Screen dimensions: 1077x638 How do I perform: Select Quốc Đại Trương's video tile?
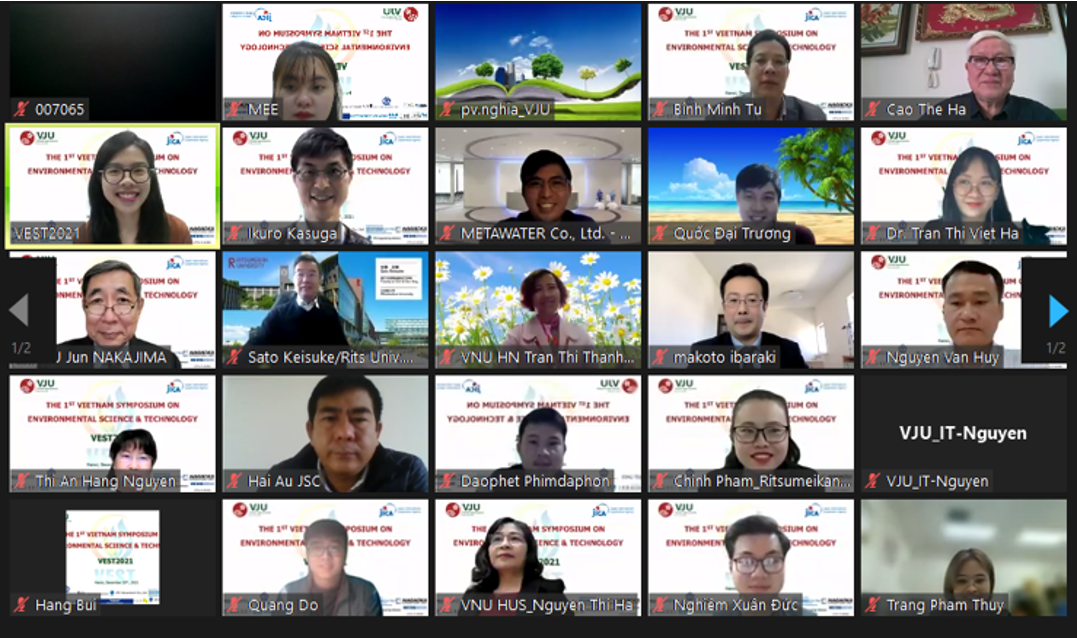pyautogui.click(x=751, y=186)
